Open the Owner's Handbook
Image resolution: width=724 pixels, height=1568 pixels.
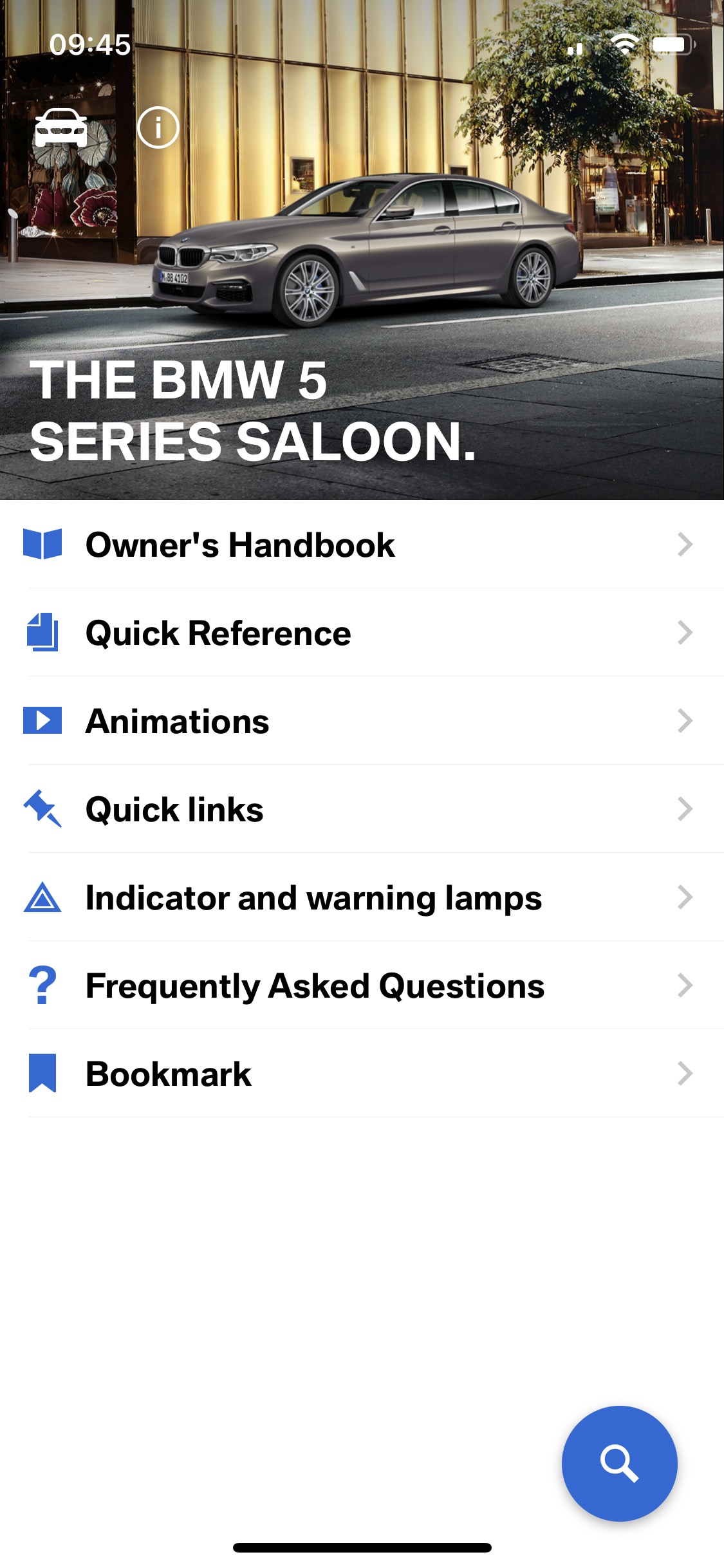(x=362, y=545)
